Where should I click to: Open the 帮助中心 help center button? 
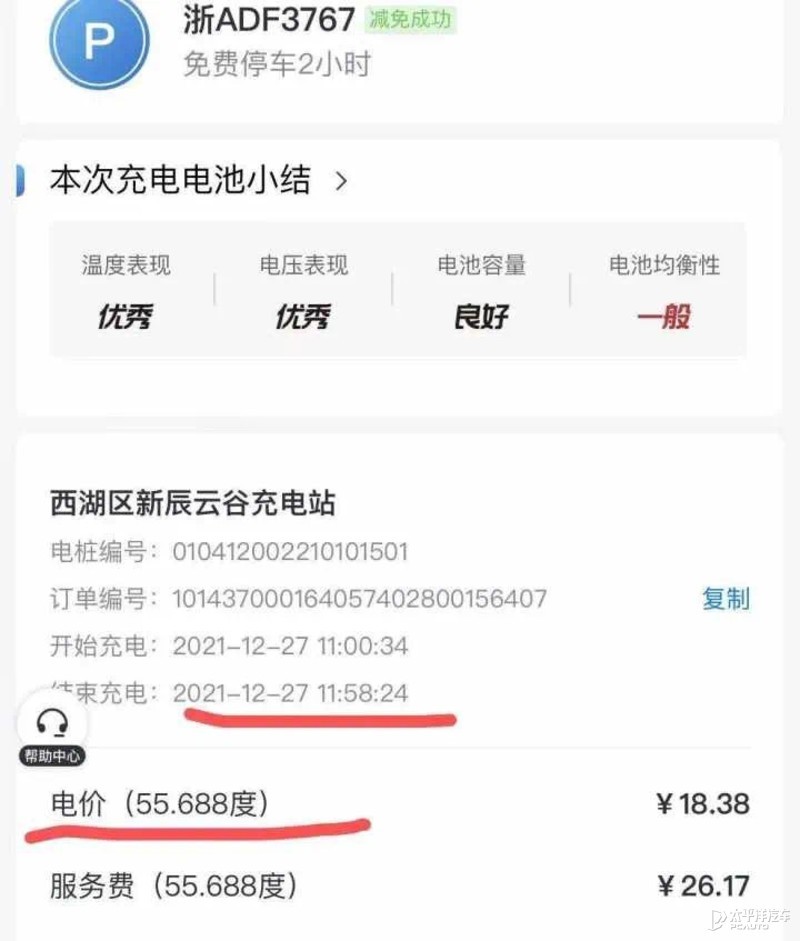52,733
